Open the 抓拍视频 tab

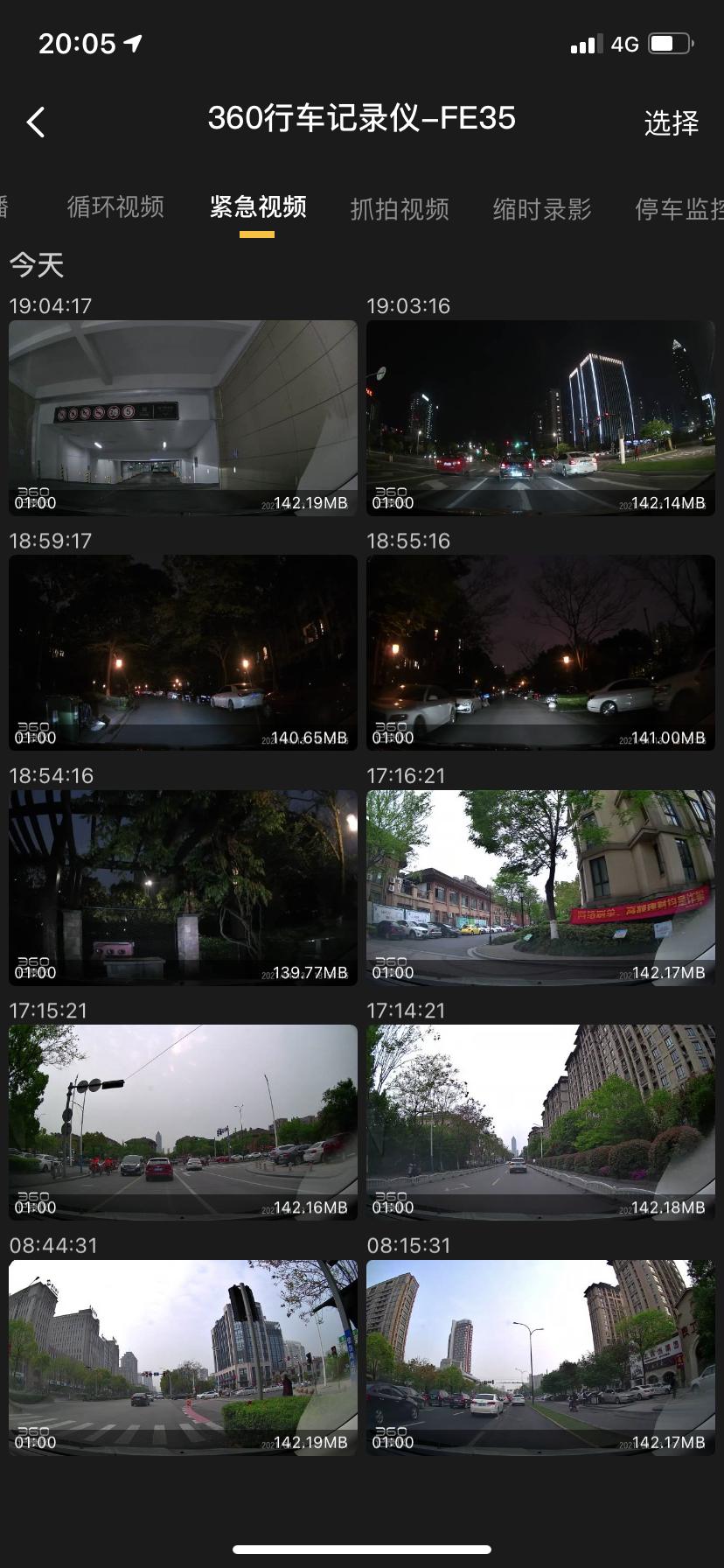pyautogui.click(x=400, y=208)
